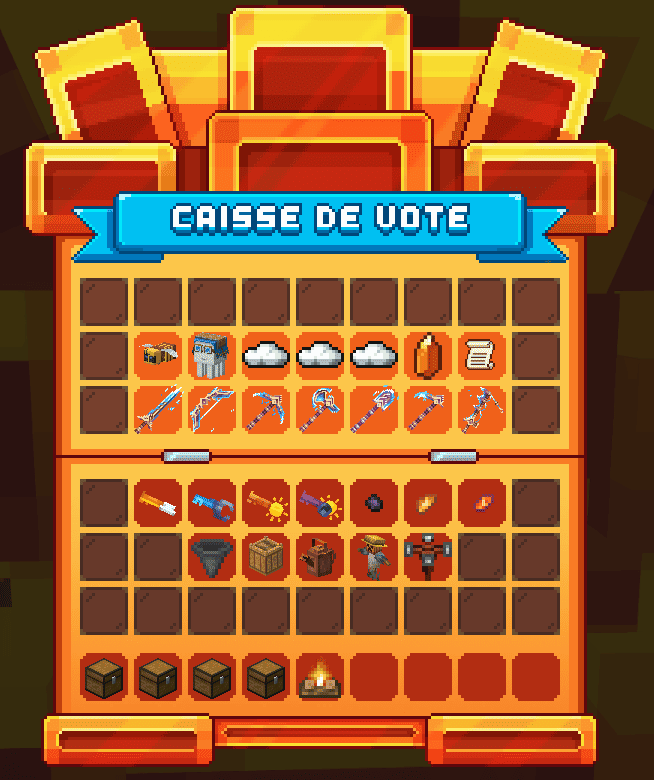The width and height of the screenshot is (654, 780).
Task: Select the orange key item
Action: (x=266, y=502)
